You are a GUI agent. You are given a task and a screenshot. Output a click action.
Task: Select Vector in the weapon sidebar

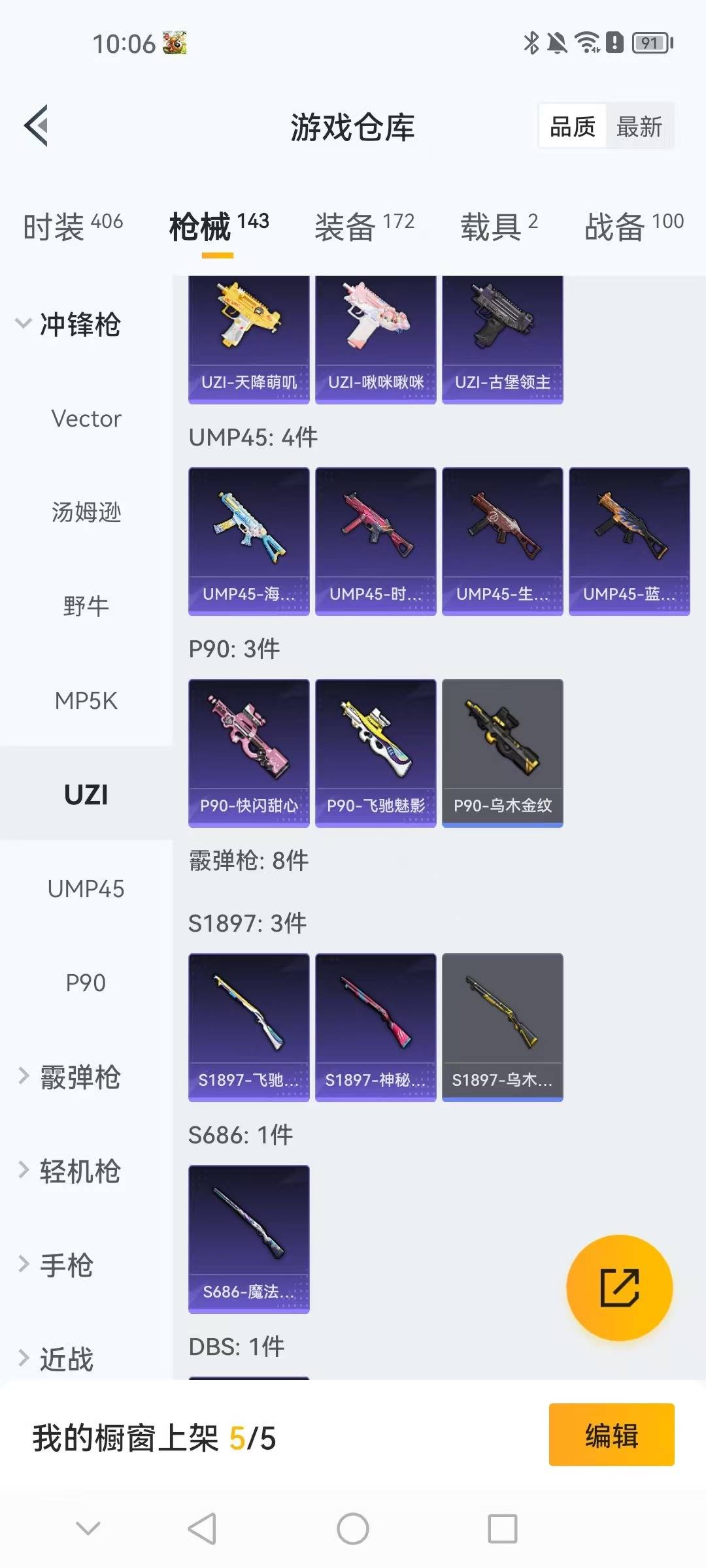pyautogui.click(x=86, y=419)
